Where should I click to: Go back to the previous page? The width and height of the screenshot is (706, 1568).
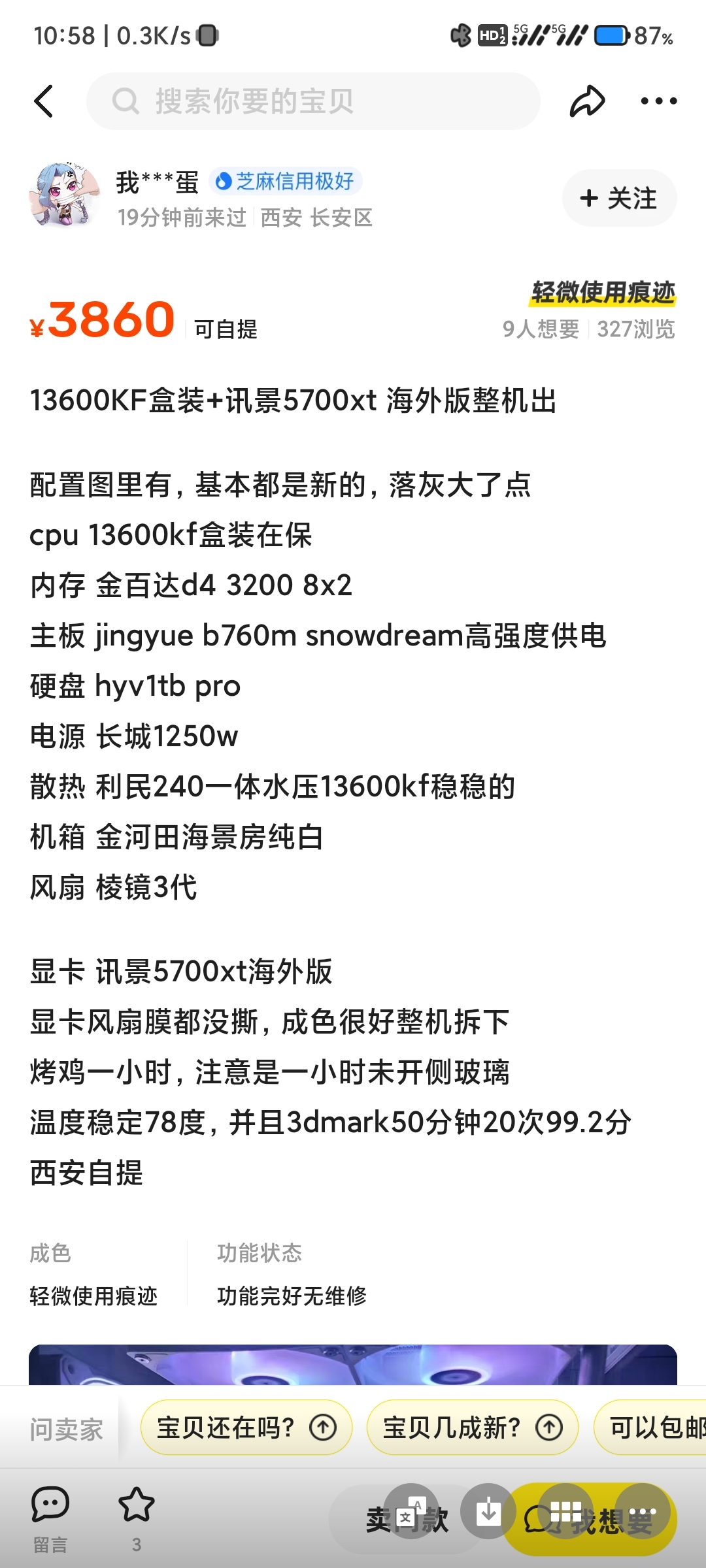[44, 101]
